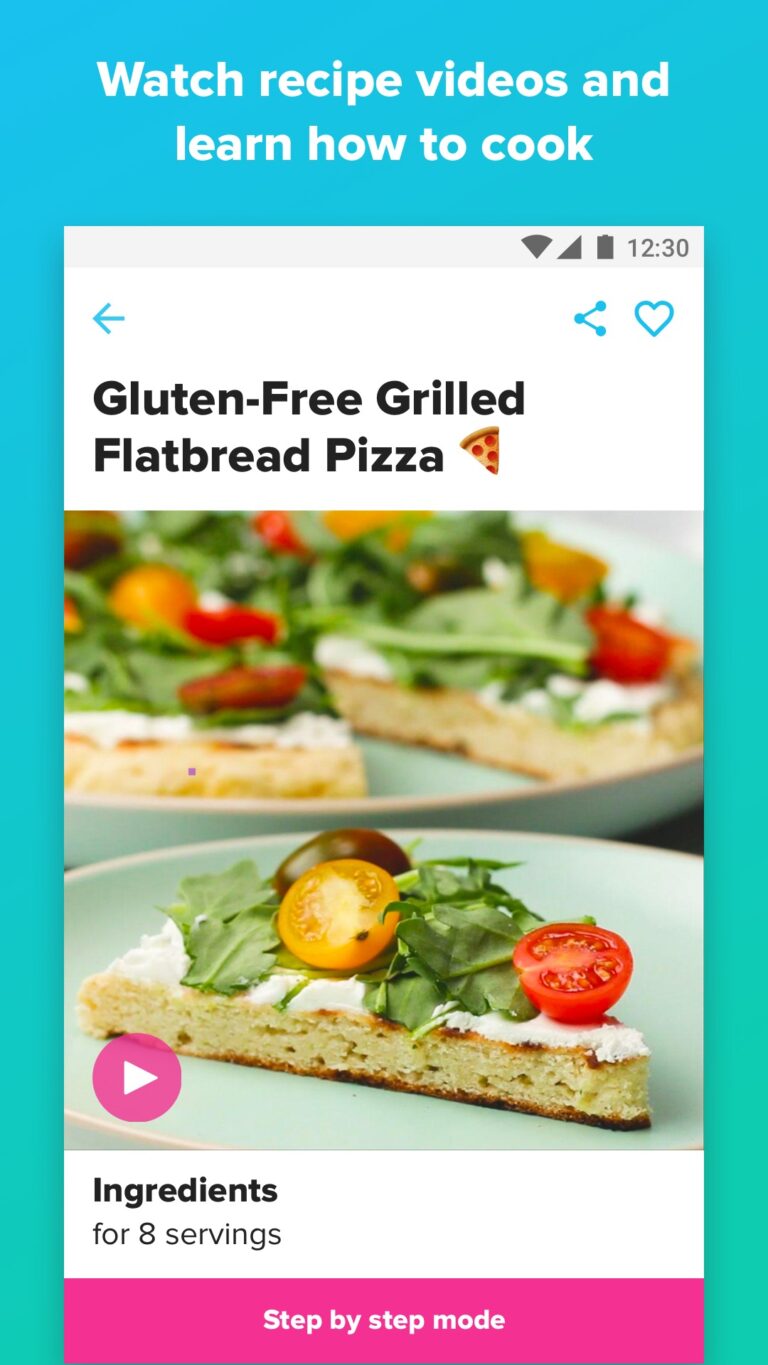The width and height of the screenshot is (768, 1365).
Task: Tap the Wi-Fi status icon
Action: pyautogui.click(x=537, y=246)
